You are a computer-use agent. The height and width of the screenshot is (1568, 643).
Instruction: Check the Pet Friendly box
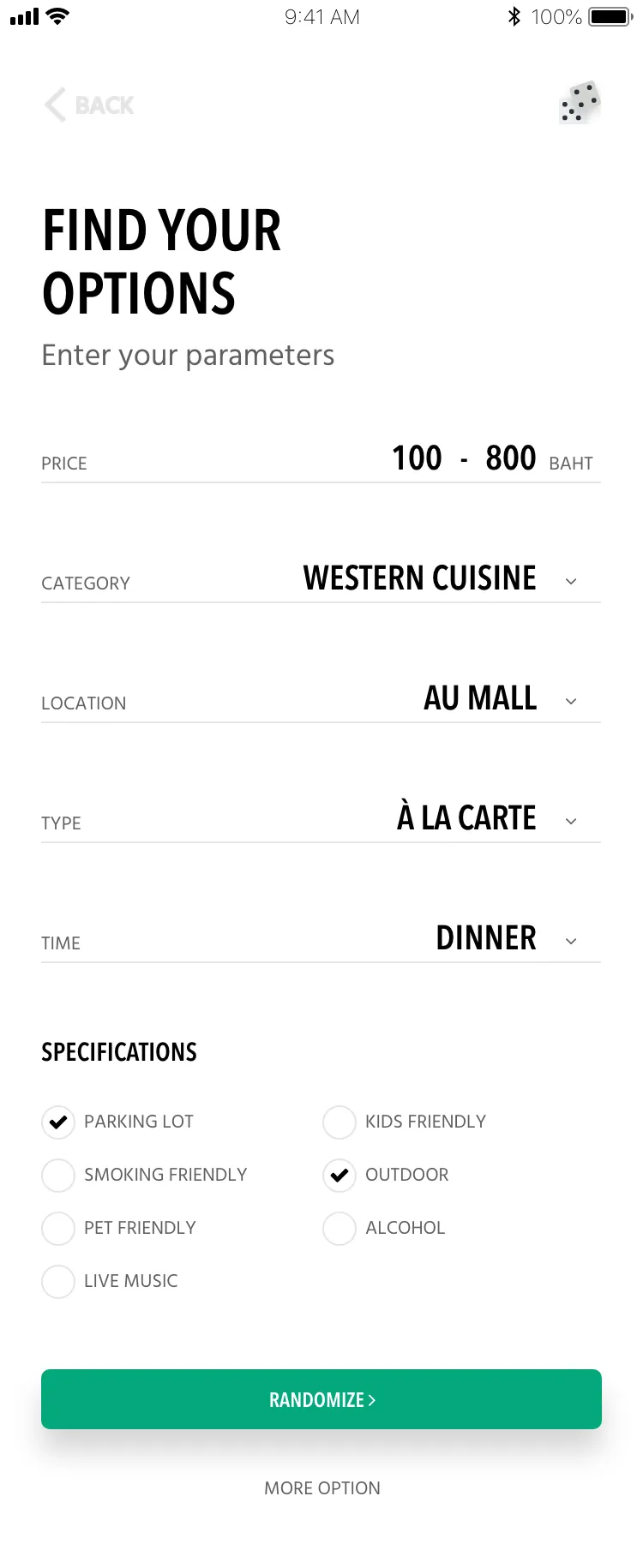(x=58, y=1228)
